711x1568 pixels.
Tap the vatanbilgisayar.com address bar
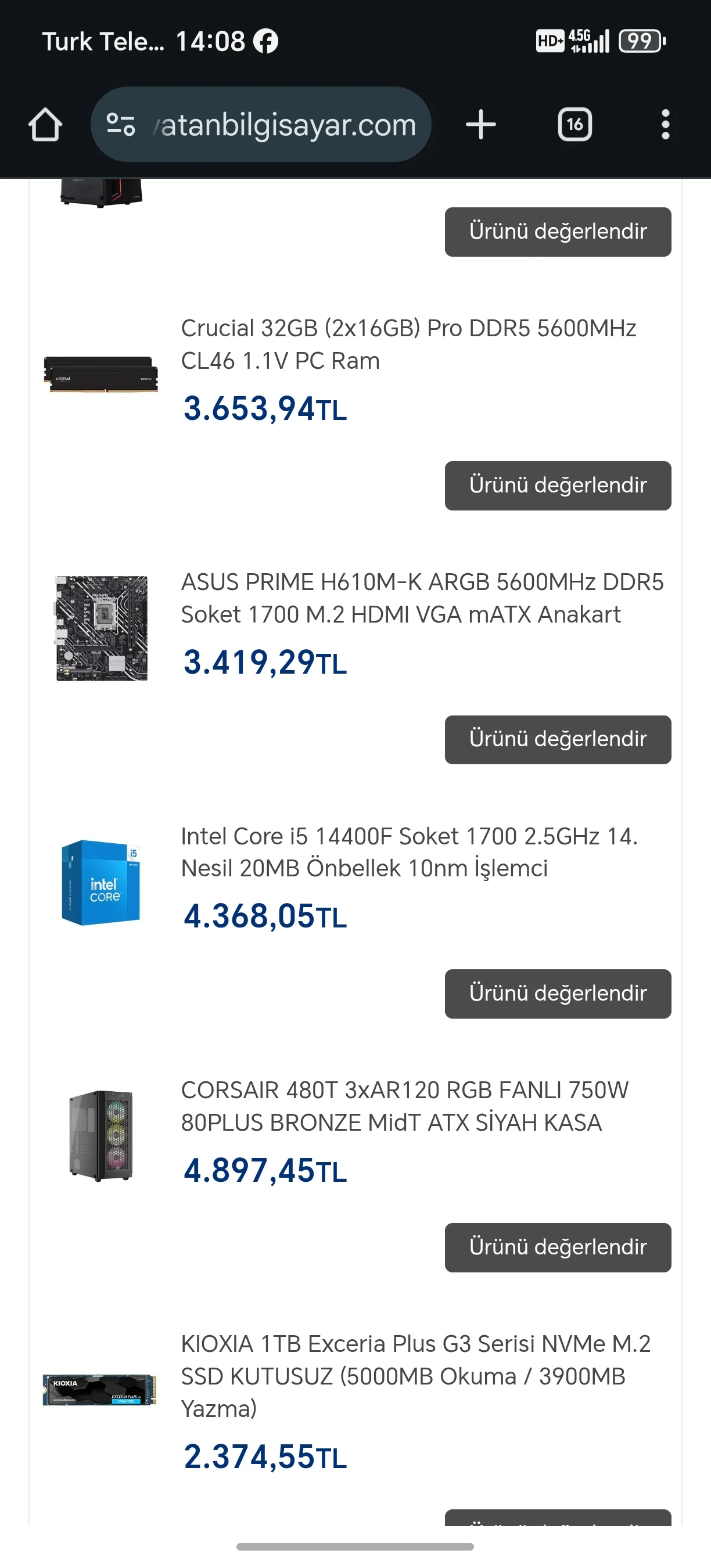click(262, 125)
